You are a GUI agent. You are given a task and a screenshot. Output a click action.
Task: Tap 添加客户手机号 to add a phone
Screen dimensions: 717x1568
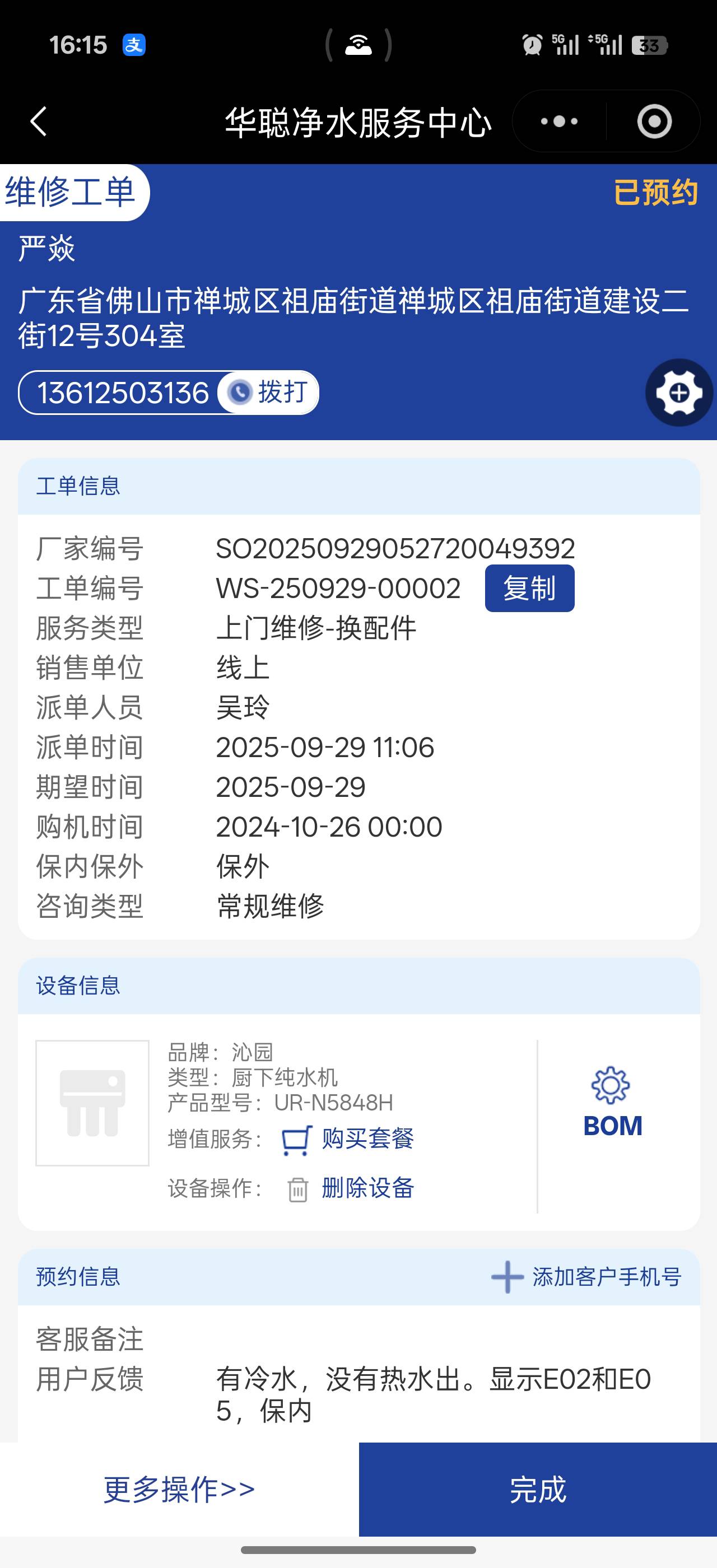(x=586, y=1276)
